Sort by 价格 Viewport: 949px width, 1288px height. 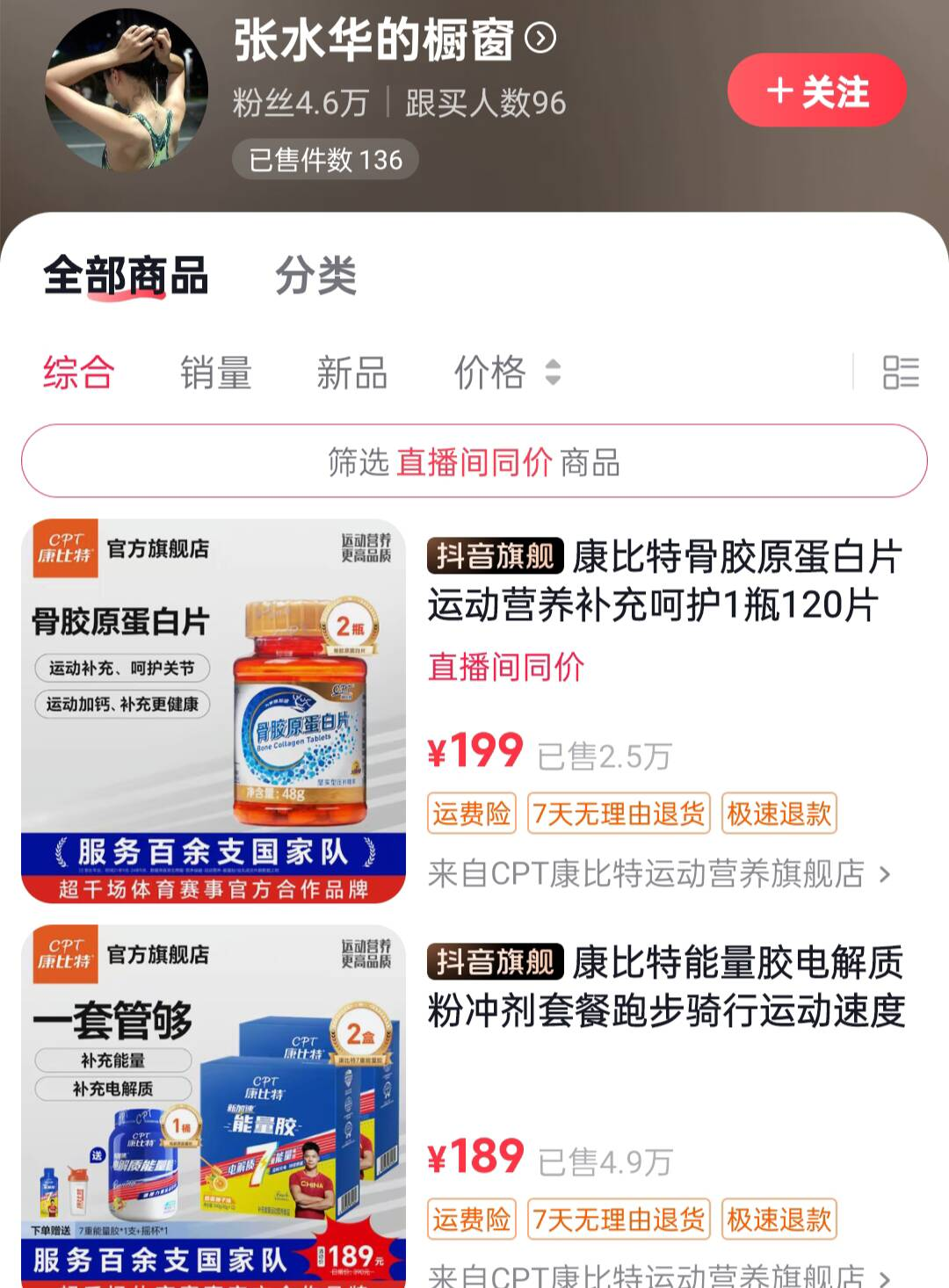click(506, 373)
